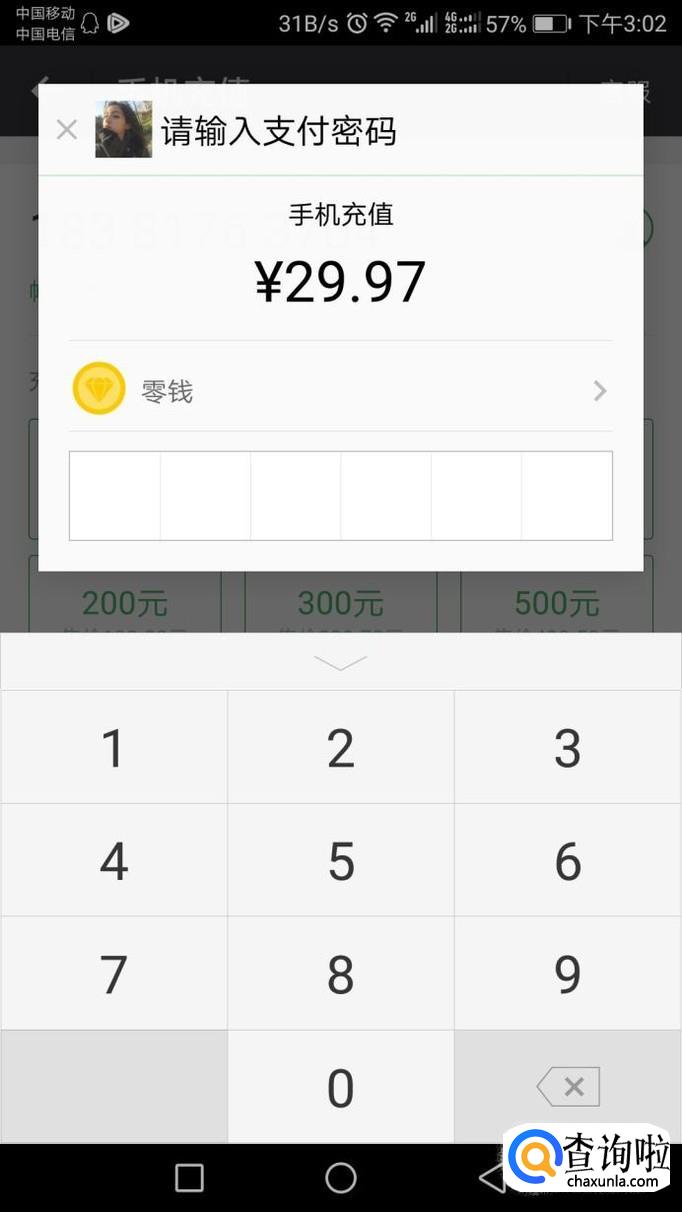Enter digit 1 on the keypad
Image resolution: width=682 pixels, height=1212 pixels.
(x=114, y=747)
